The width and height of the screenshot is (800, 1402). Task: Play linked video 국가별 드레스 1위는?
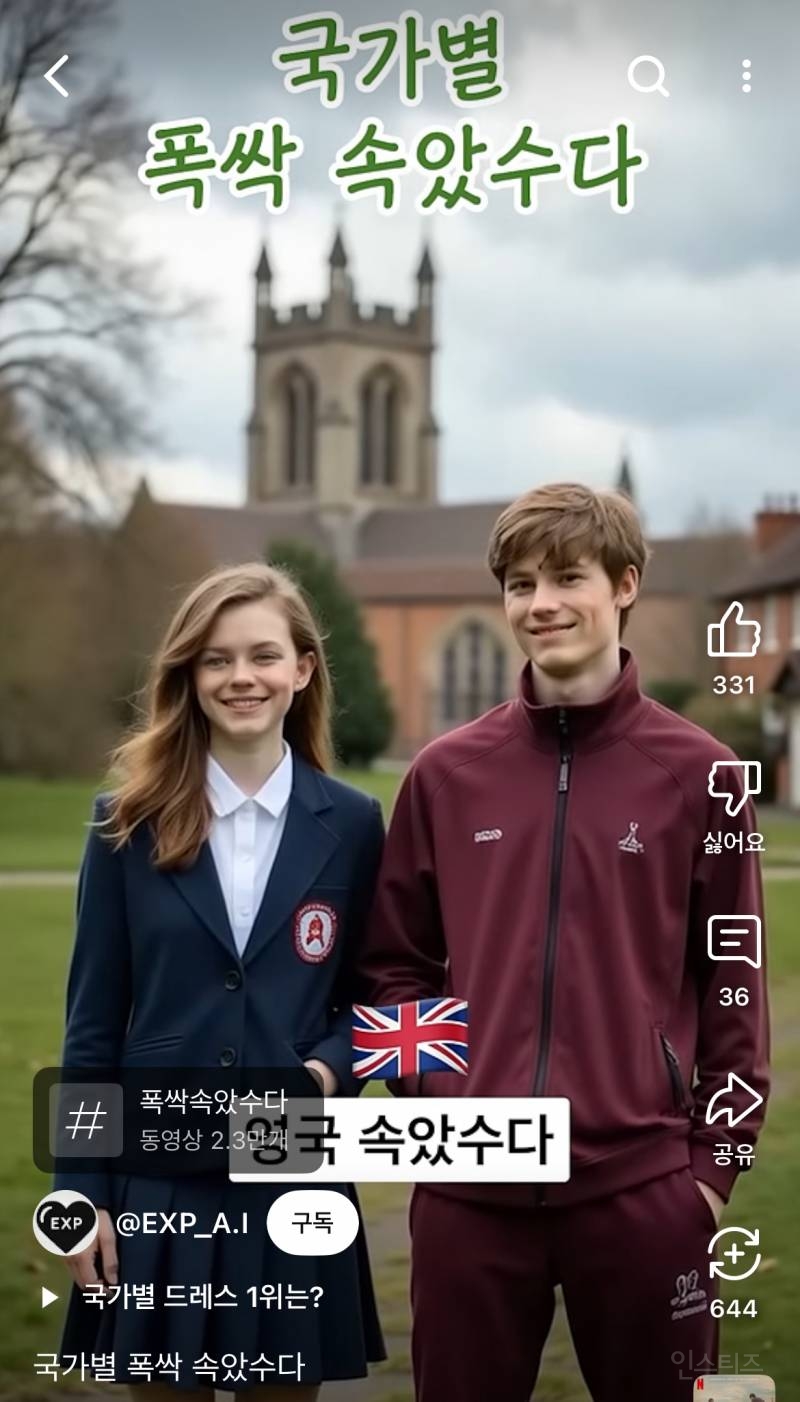200,1297
